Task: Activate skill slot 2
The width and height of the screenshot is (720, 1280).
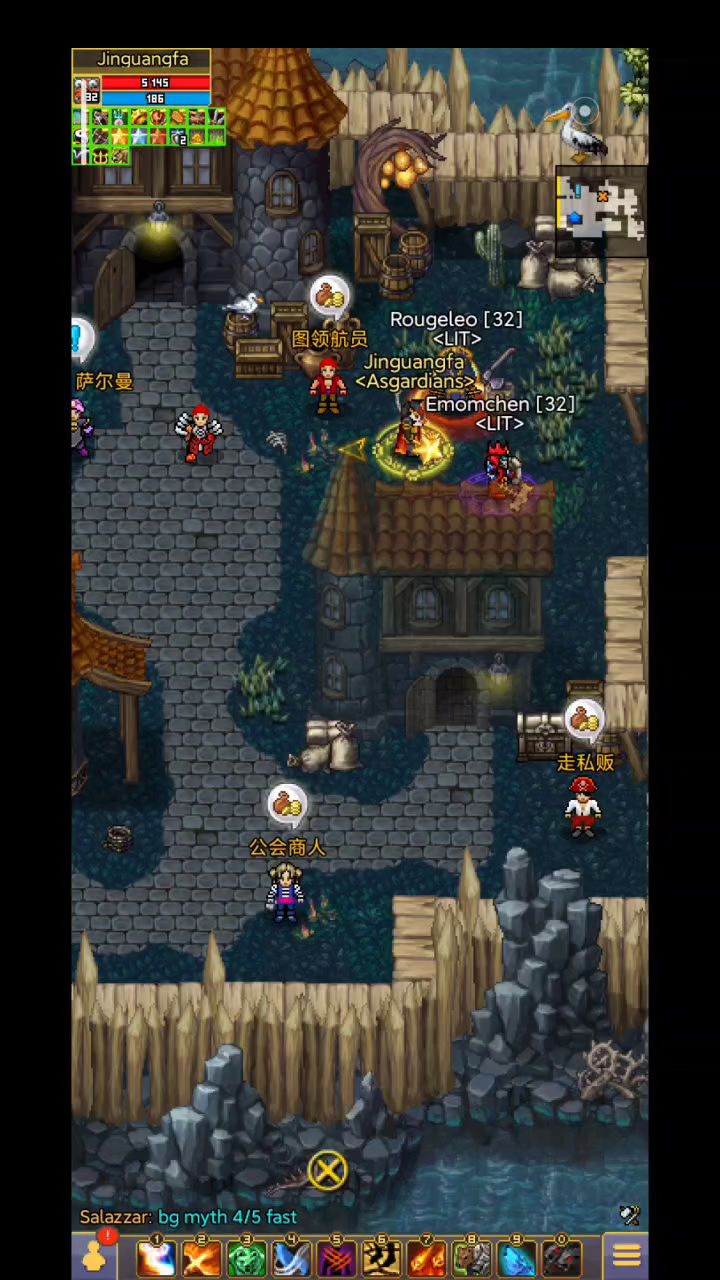Action: click(x=201, y=1257)
